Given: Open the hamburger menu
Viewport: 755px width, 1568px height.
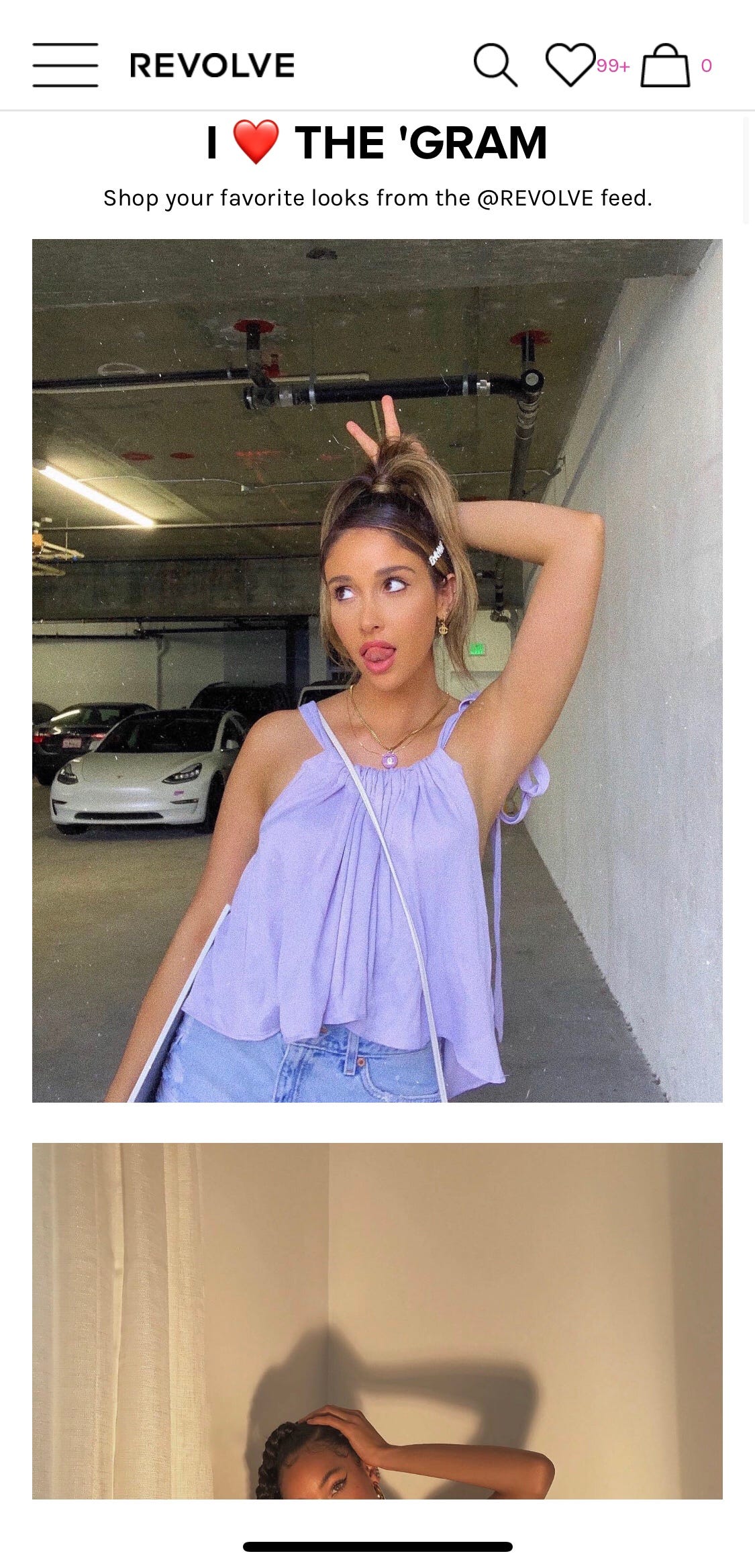Looking at the screenshot, I should pyautogui.click(x=65, y=65).
